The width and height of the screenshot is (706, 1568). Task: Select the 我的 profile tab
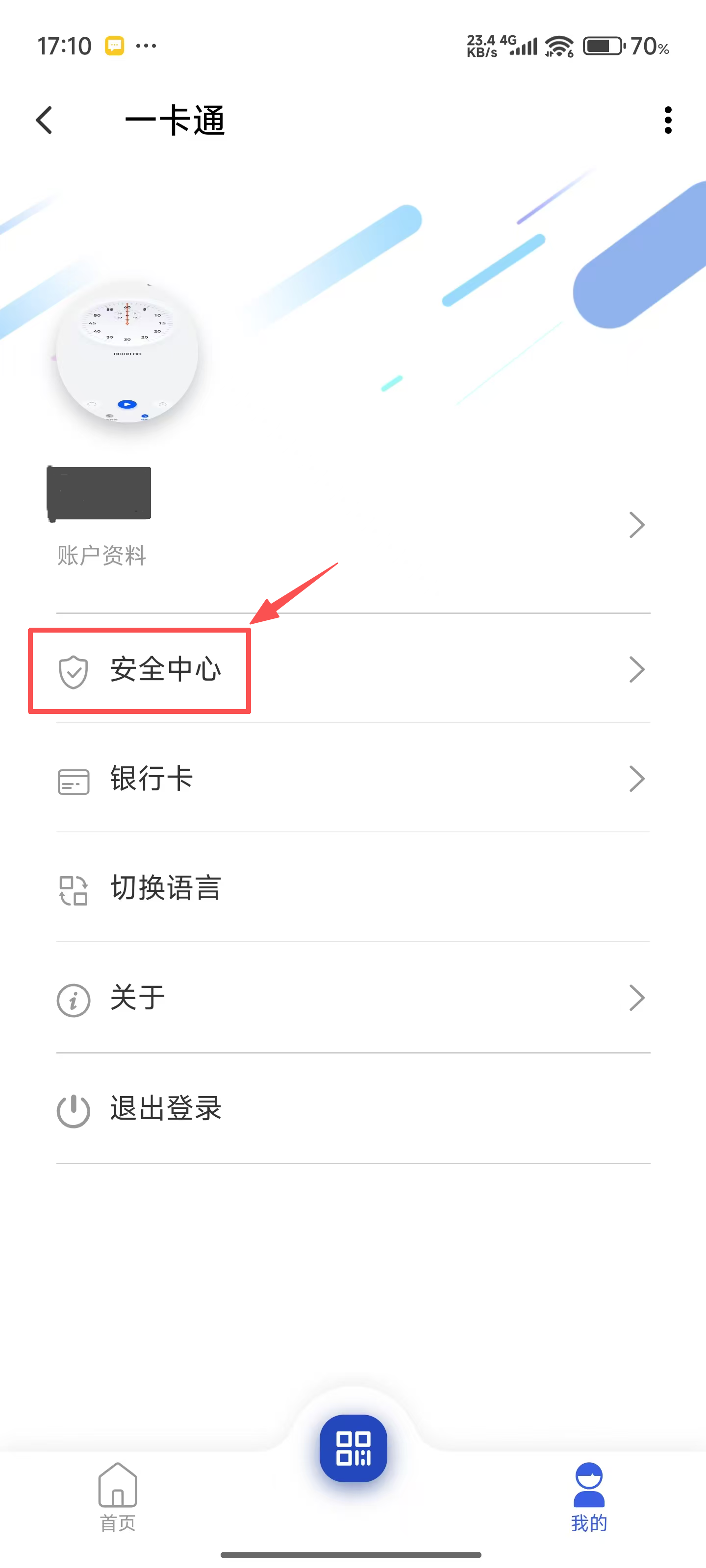[588, 1496]
